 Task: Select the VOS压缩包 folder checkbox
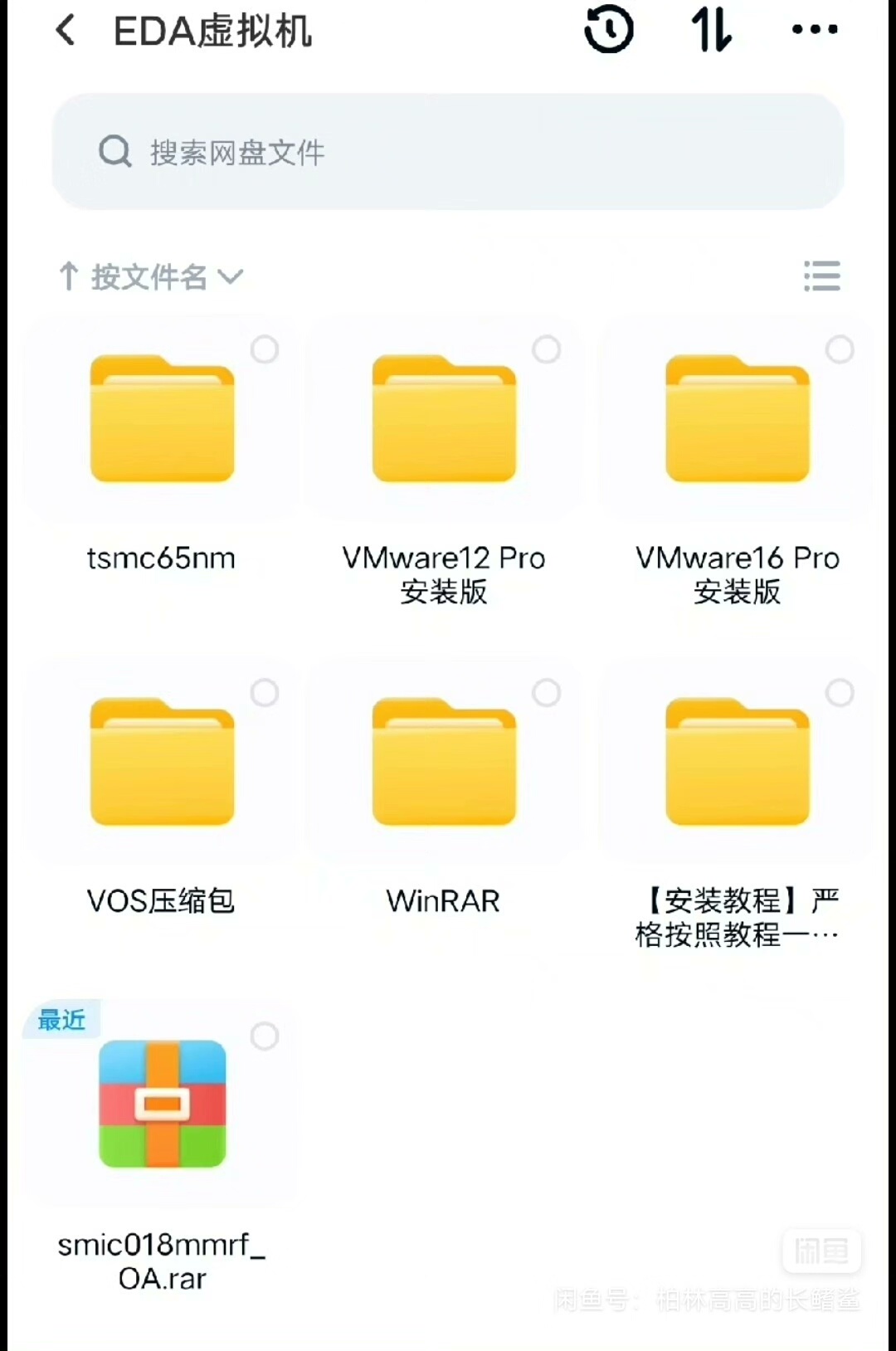[x=265, y=692]
